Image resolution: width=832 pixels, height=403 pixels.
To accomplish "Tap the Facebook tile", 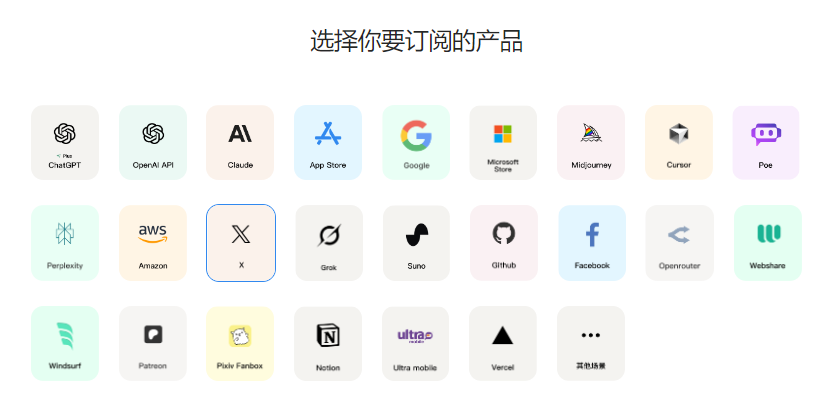I will click(592, 243).
